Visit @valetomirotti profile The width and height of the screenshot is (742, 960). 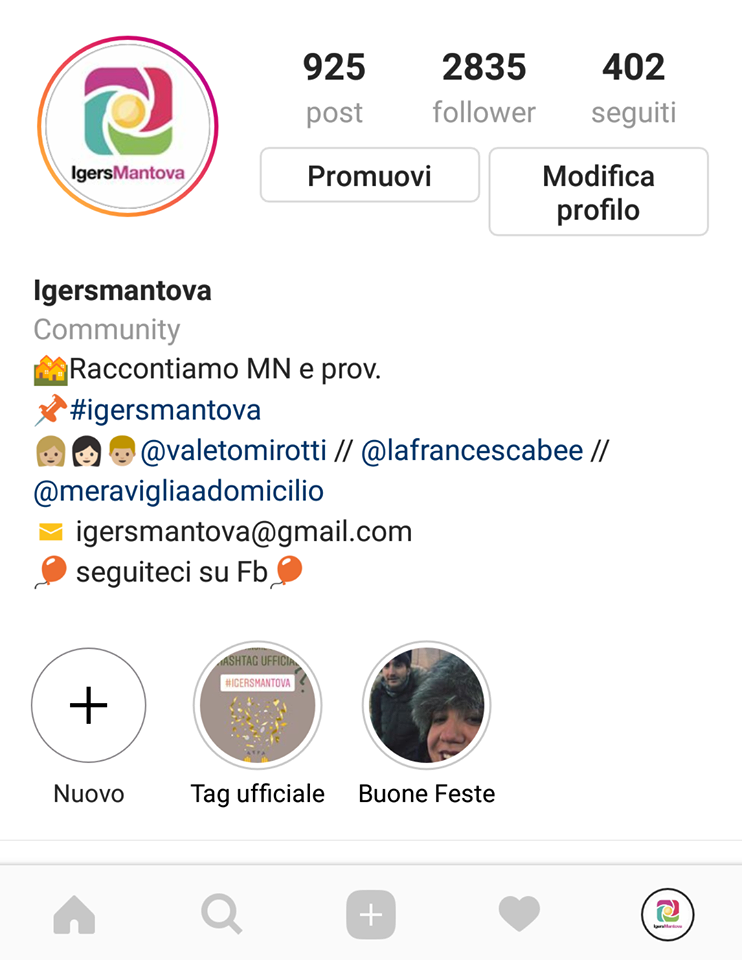pos(233,451)
